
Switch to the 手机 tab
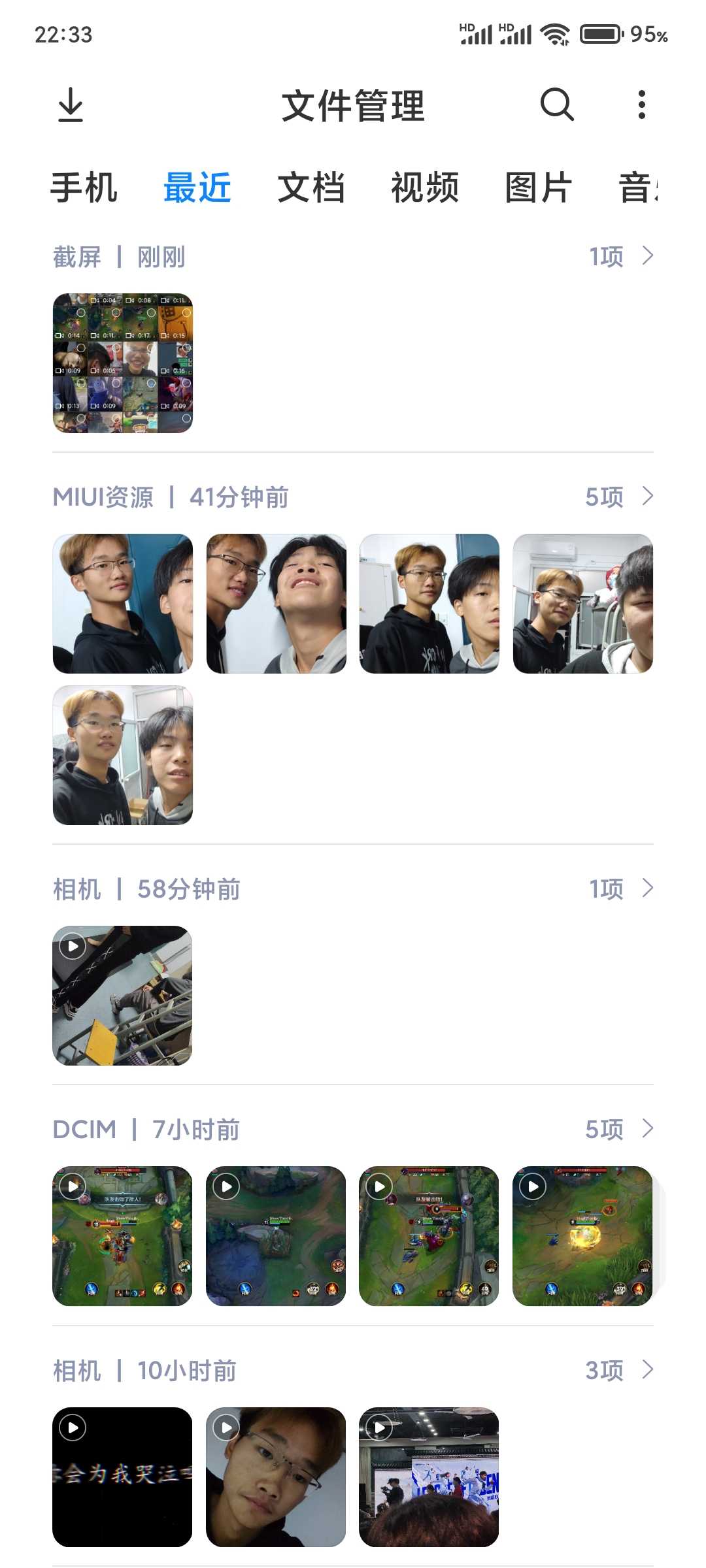84,188
